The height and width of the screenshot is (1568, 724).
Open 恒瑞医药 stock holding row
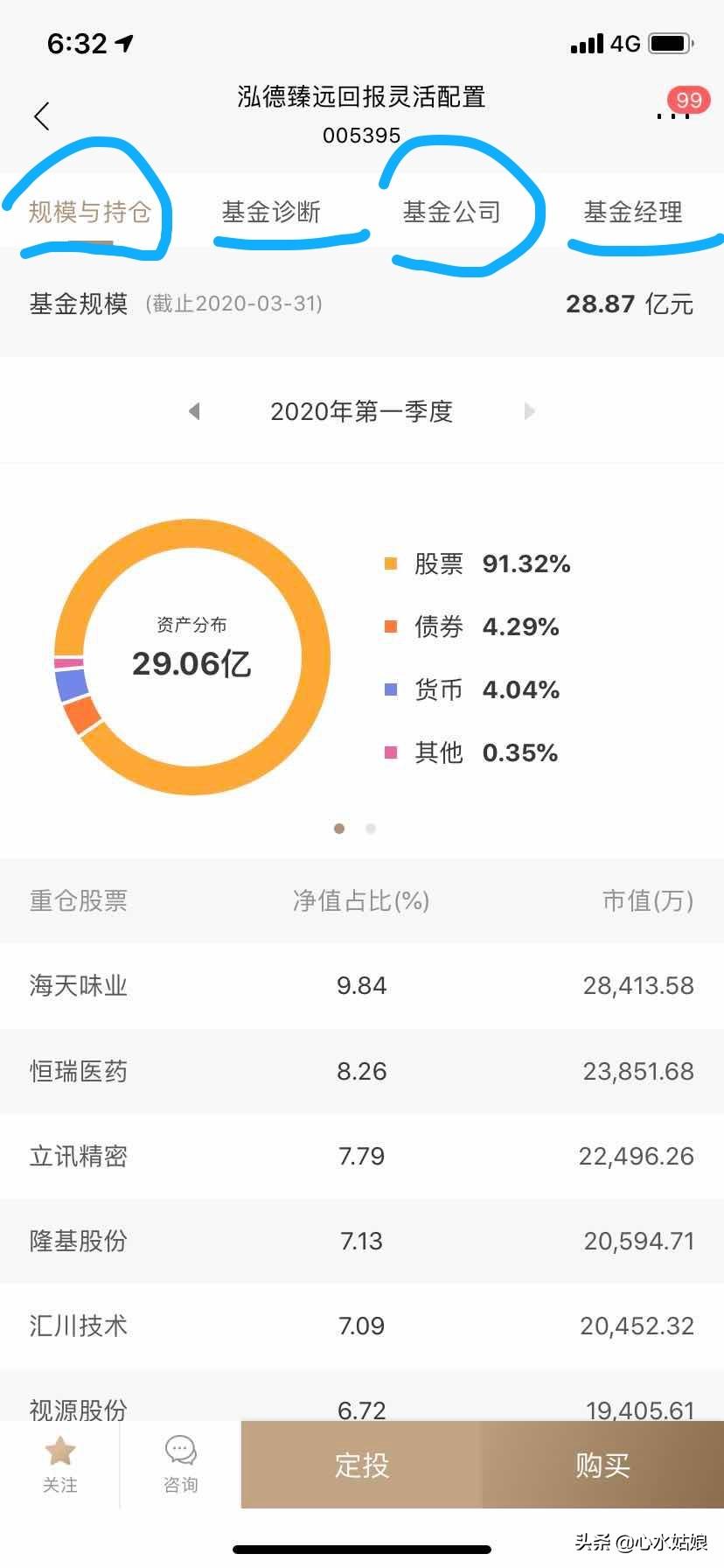[362, 1071]
